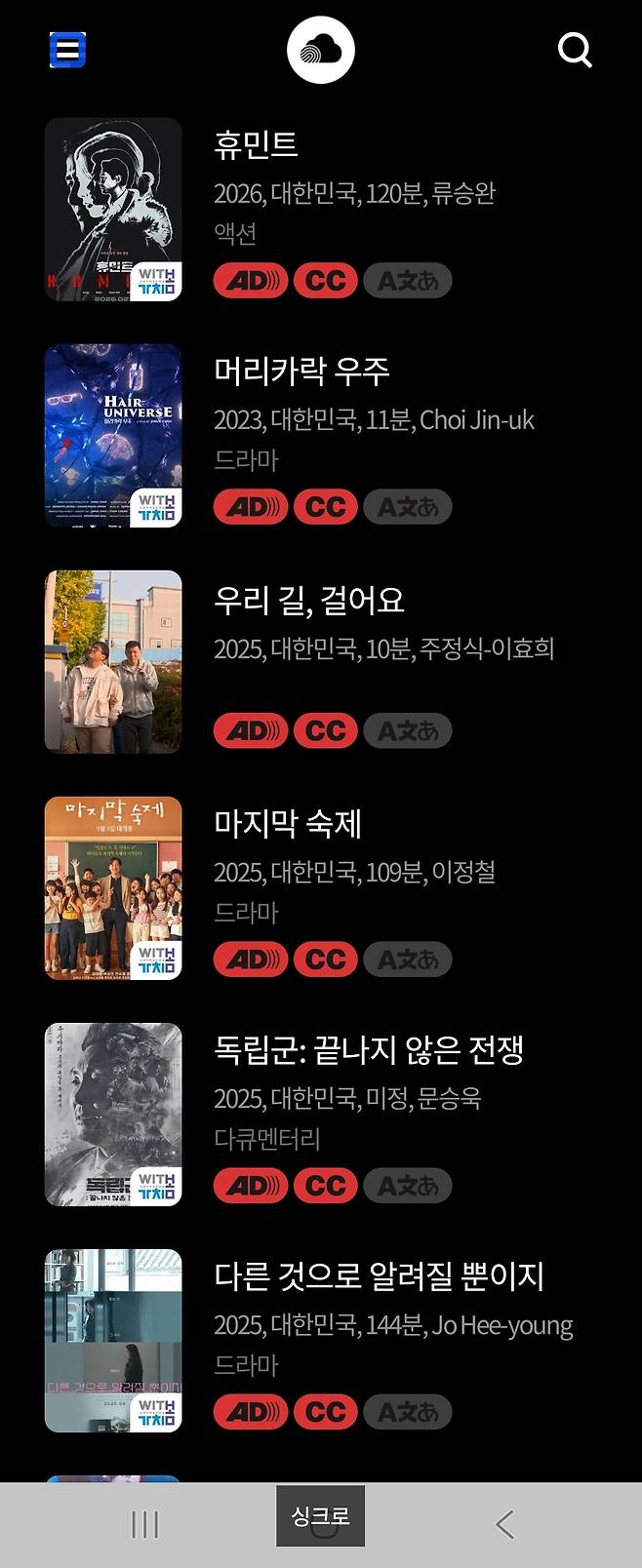642x1568 pixels.
Task: Tap the cloud logo home button
Action: (320, 51)
